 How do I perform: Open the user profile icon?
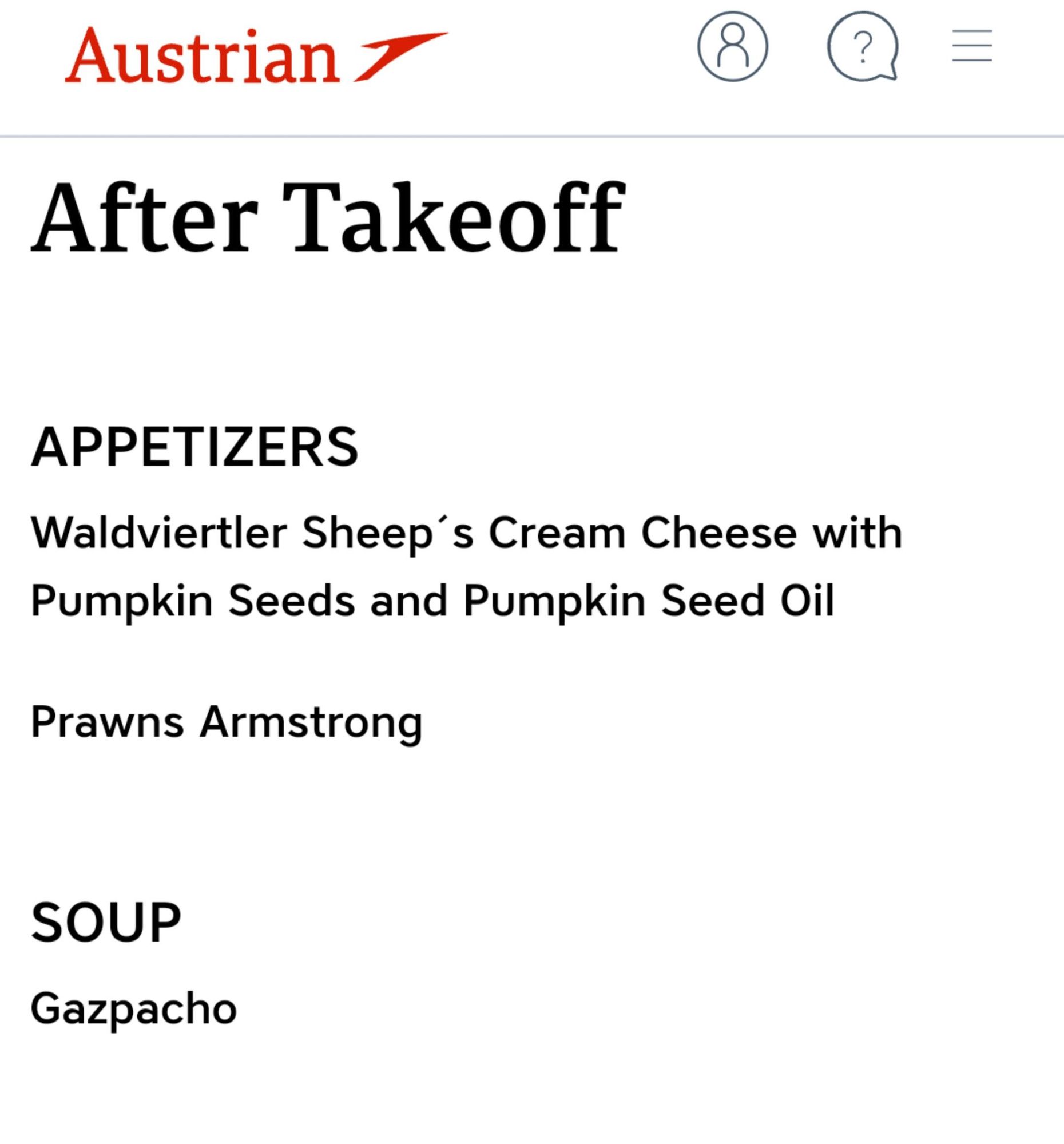coord(733,46)
